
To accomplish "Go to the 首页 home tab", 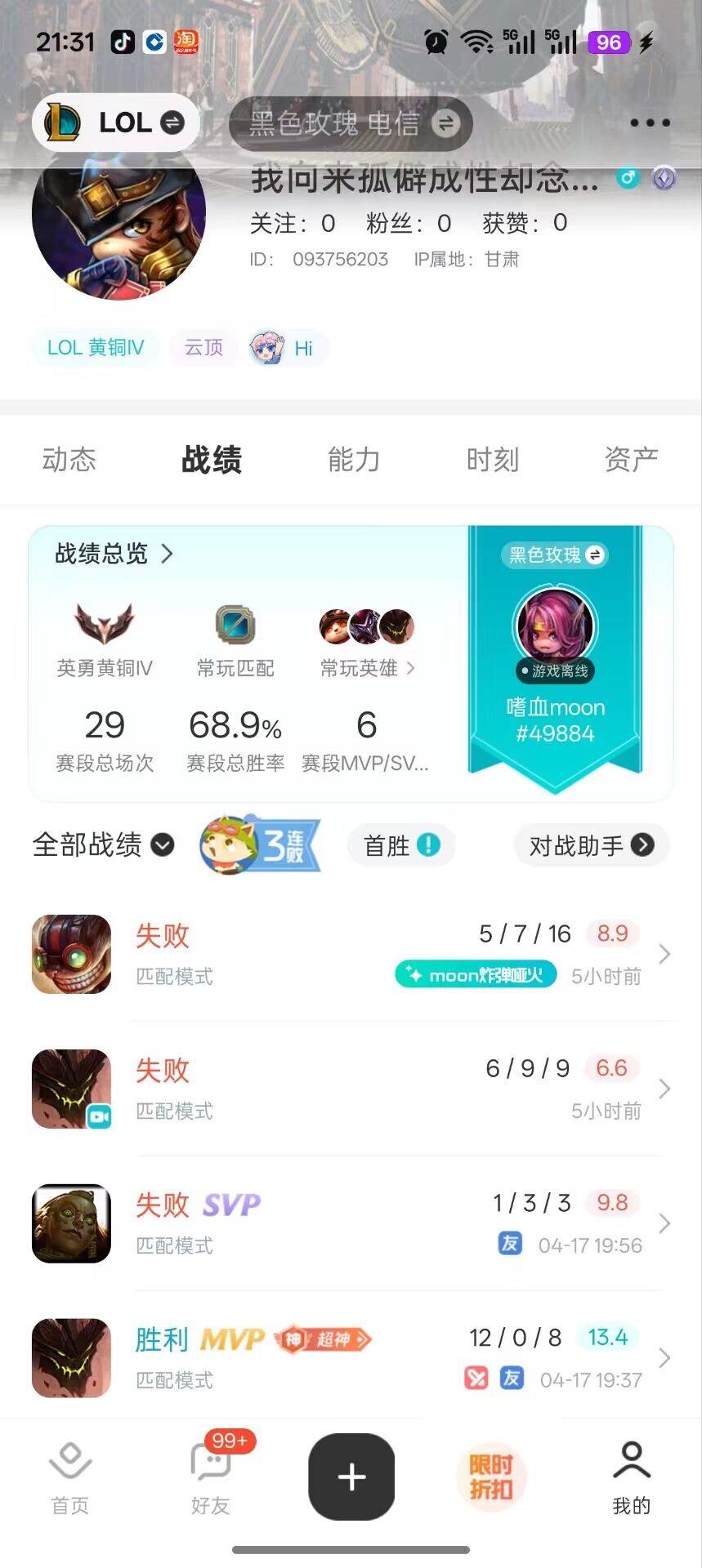I will (70, 1478).
